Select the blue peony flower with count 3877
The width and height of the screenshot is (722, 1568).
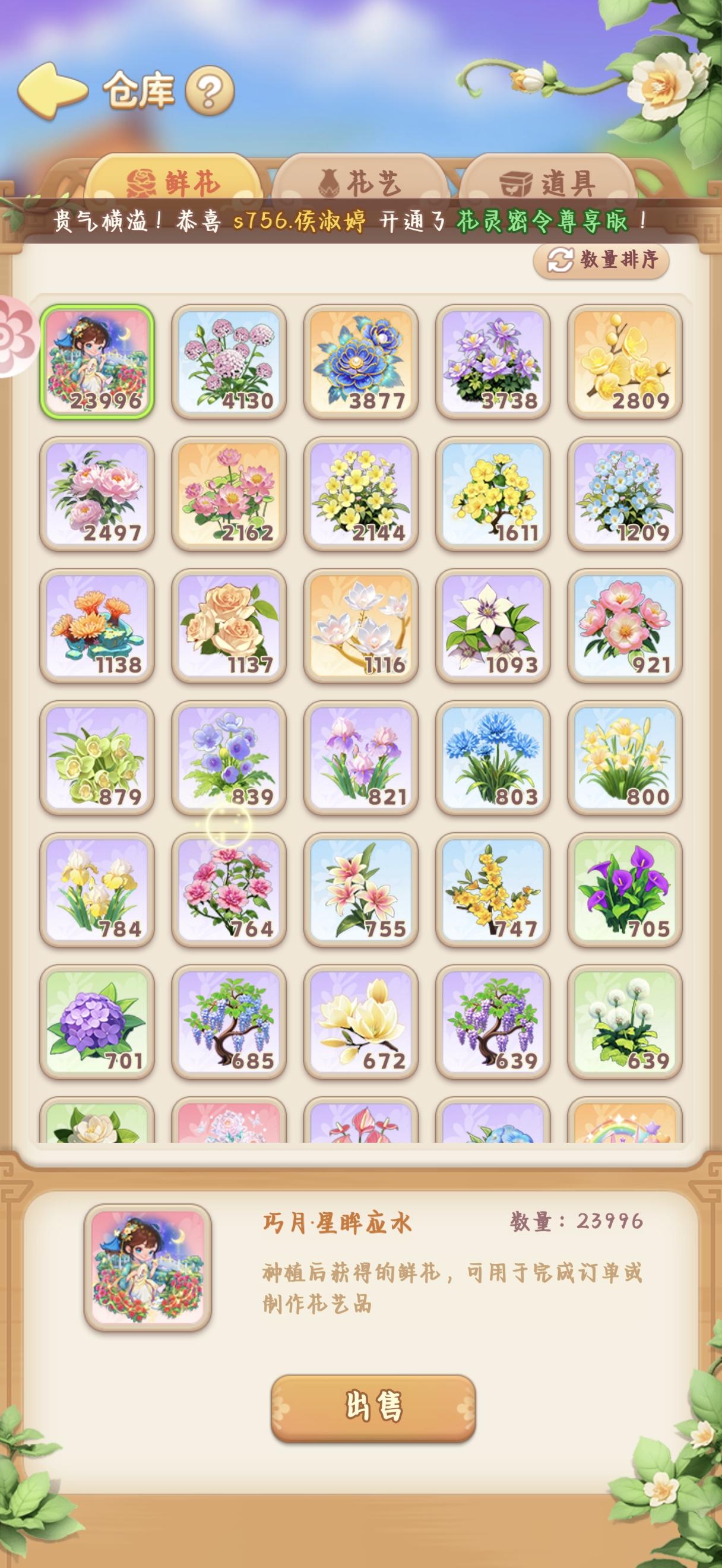[360, 359]
